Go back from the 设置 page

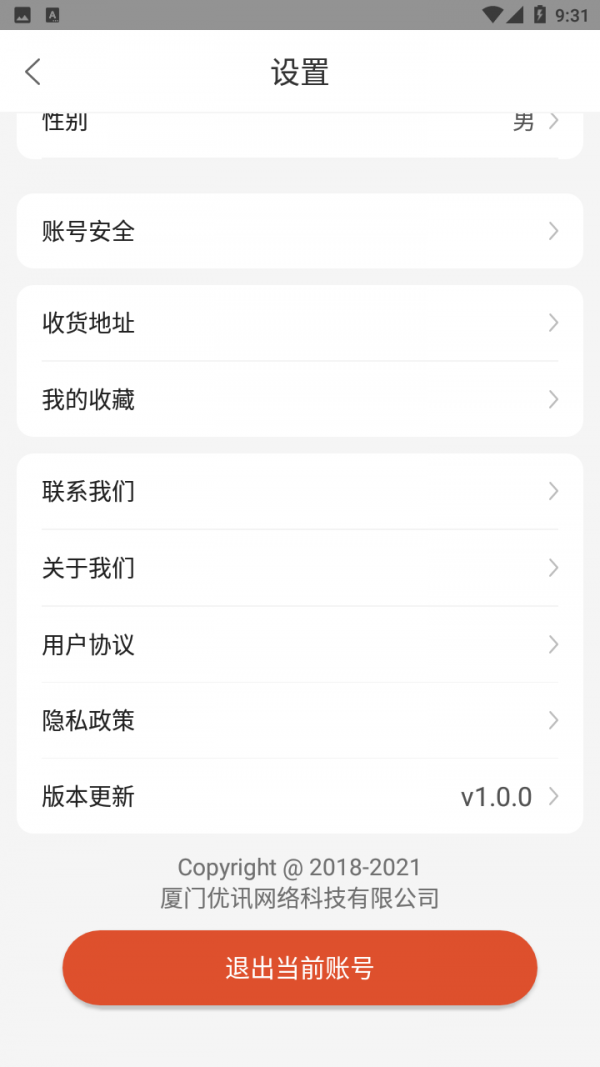coord(33,72)
